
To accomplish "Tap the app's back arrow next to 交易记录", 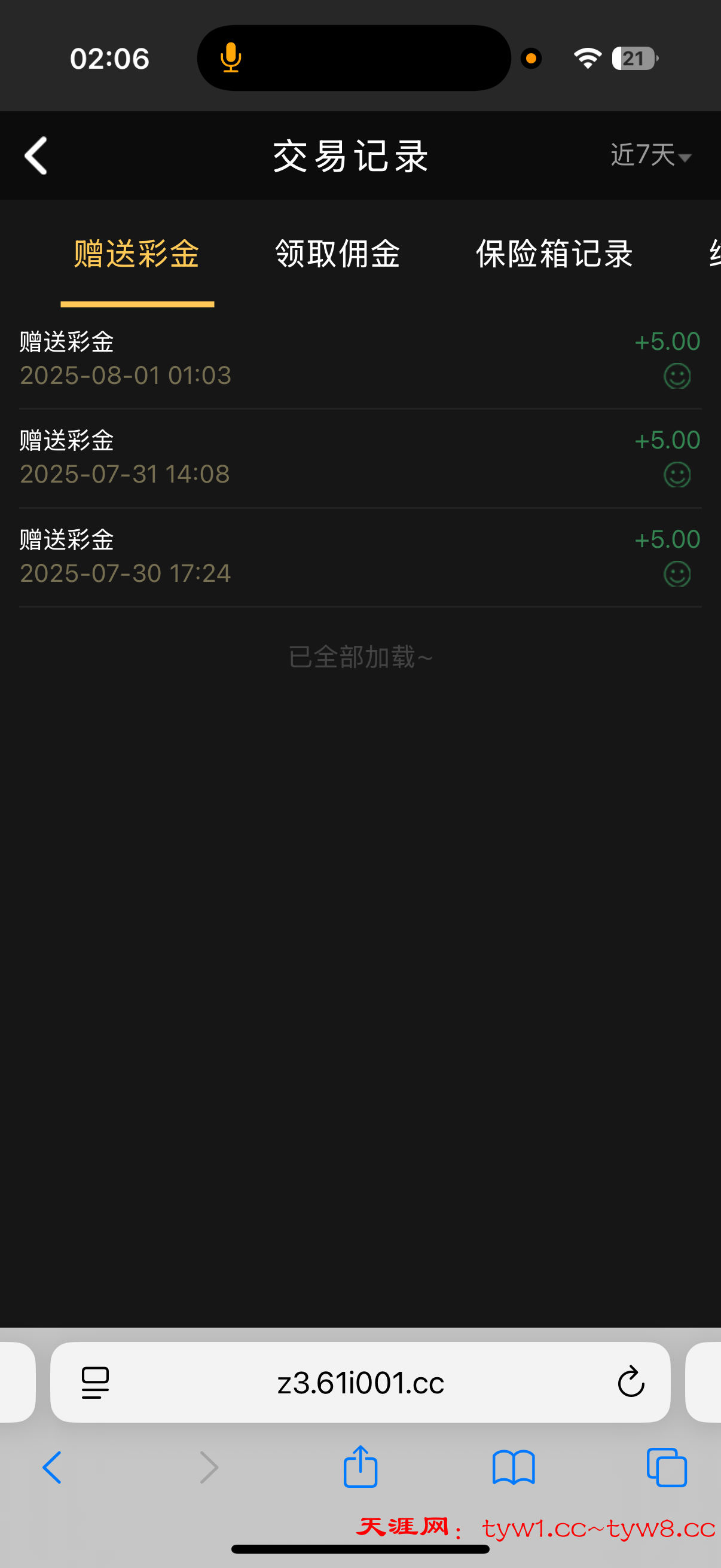I will (36, 156).
